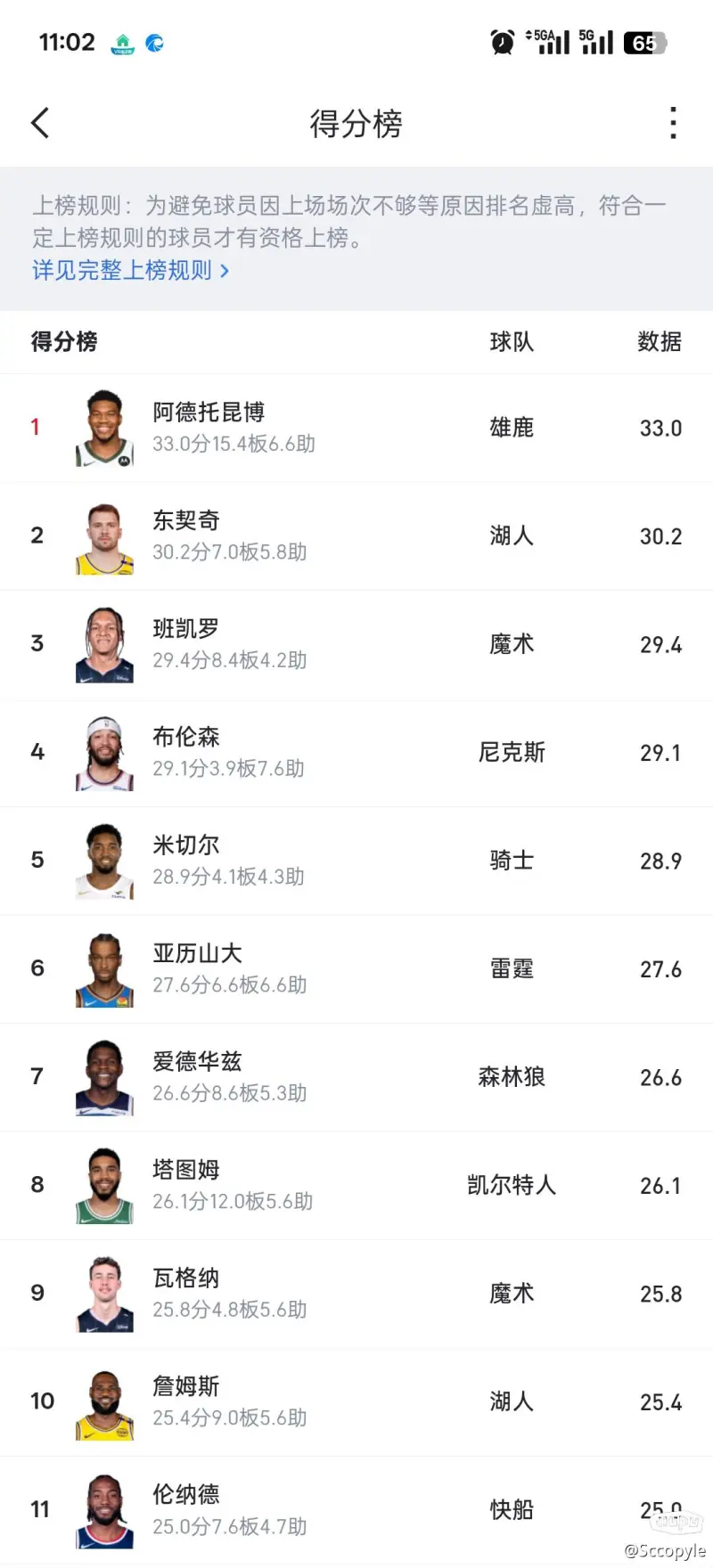Open the row for 布伦森
713x1568 pixels.
pyautogui.click(x=356, y=752)
